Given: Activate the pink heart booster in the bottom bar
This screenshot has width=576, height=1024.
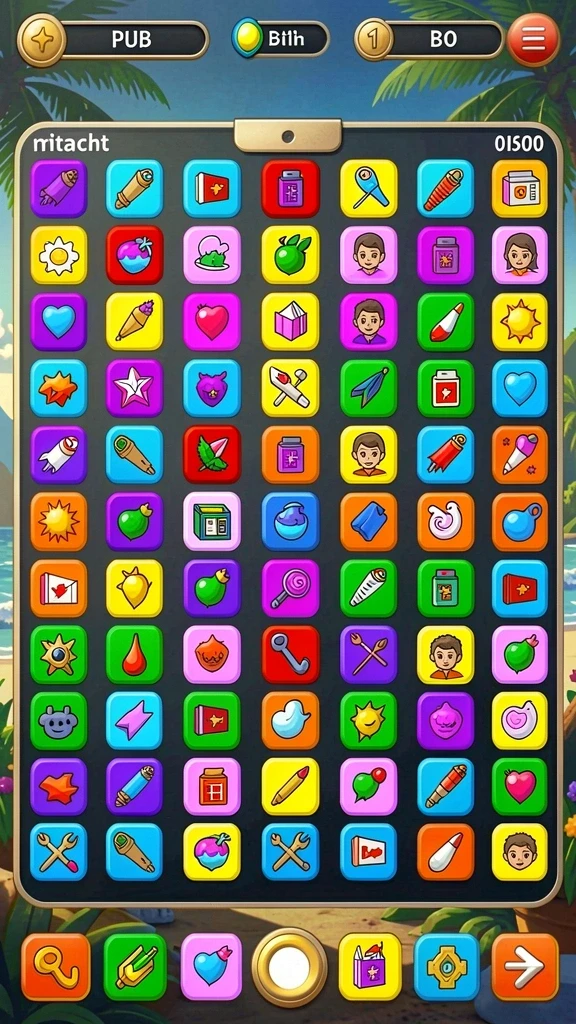Looking at the screenshot, I should pos(212,967).
